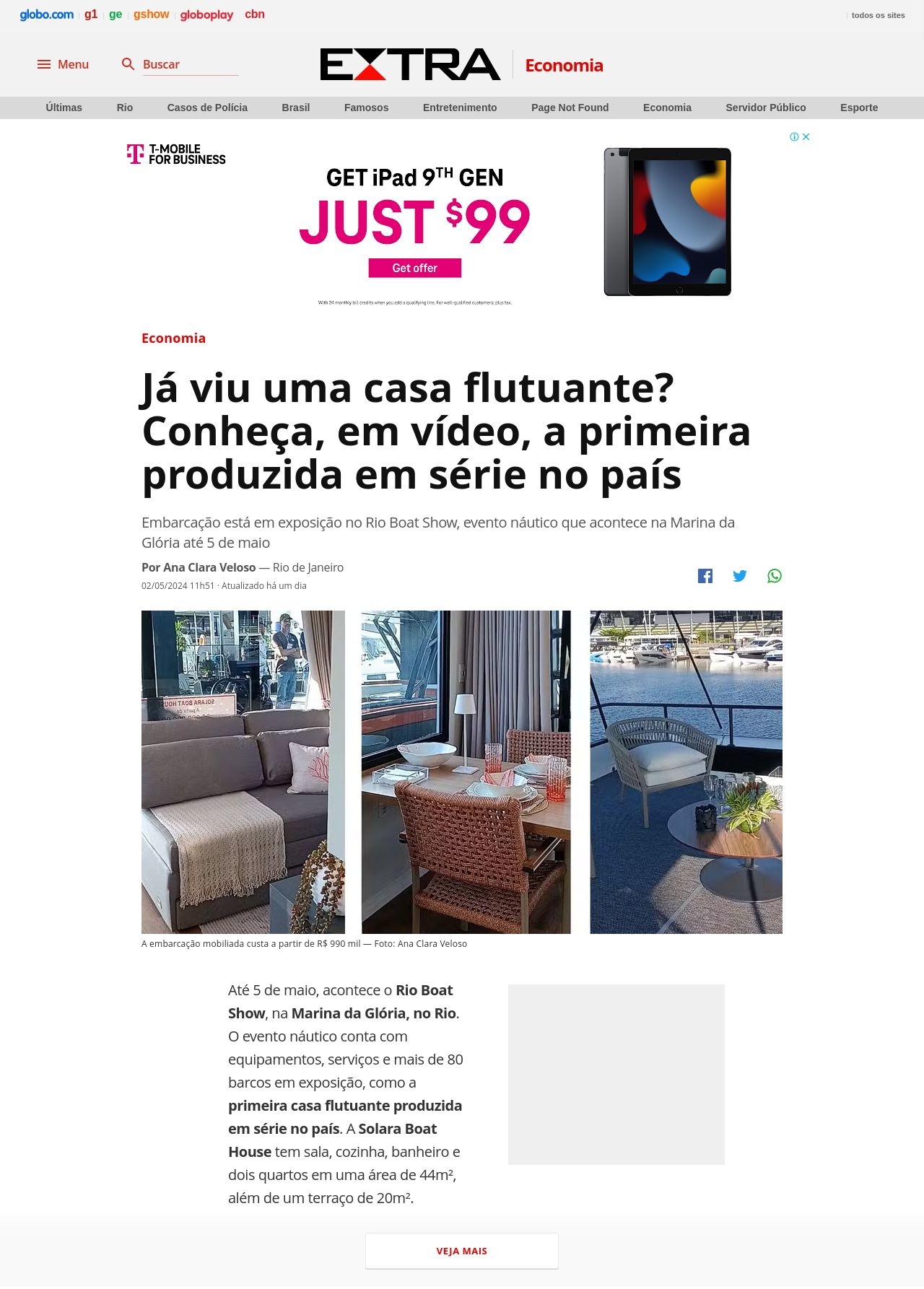Open the todos os sites list
Viewport: 924px width, 1289px height.
878,15
